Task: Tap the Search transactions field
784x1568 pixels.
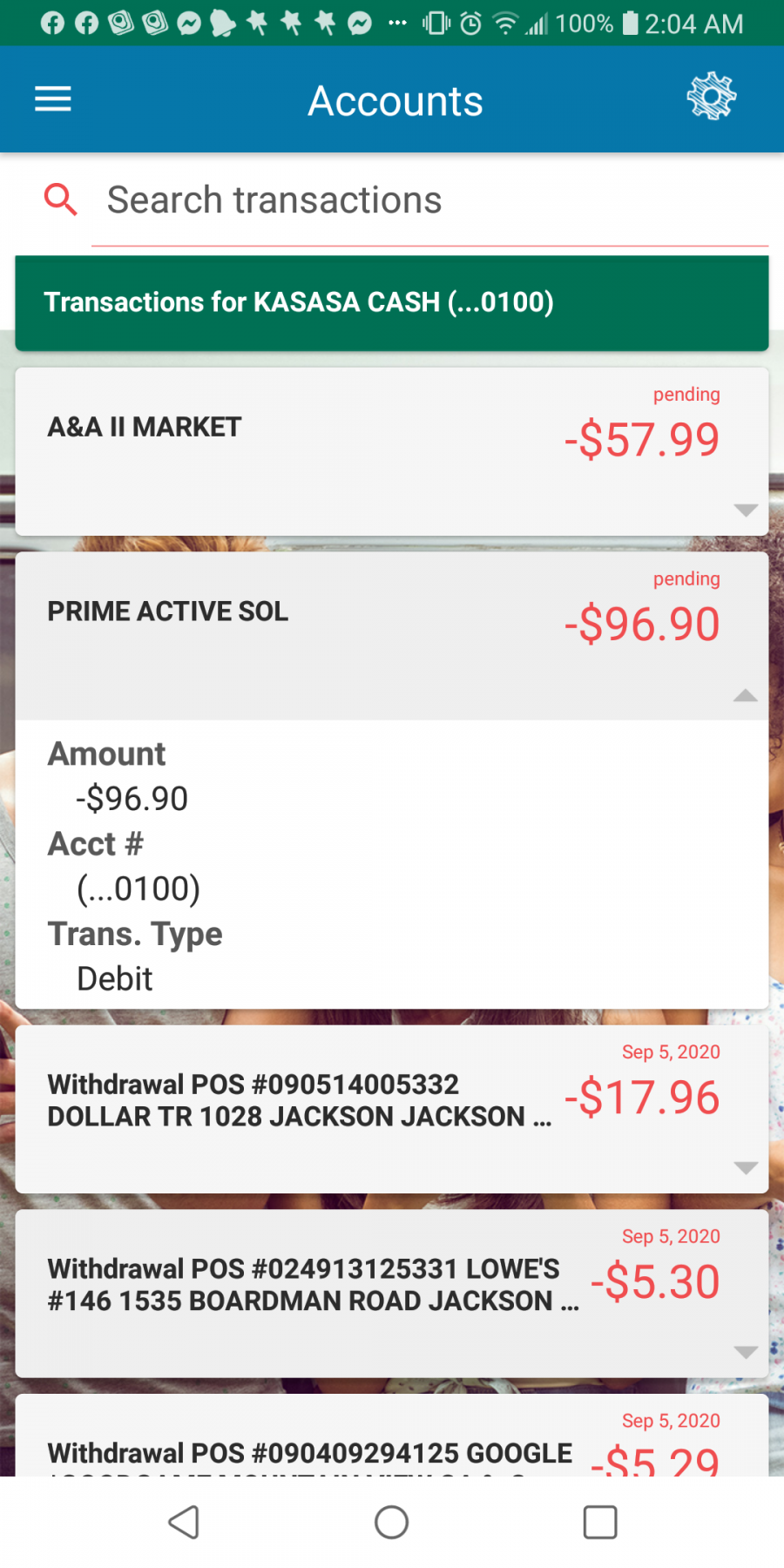Action: [427, 200]
